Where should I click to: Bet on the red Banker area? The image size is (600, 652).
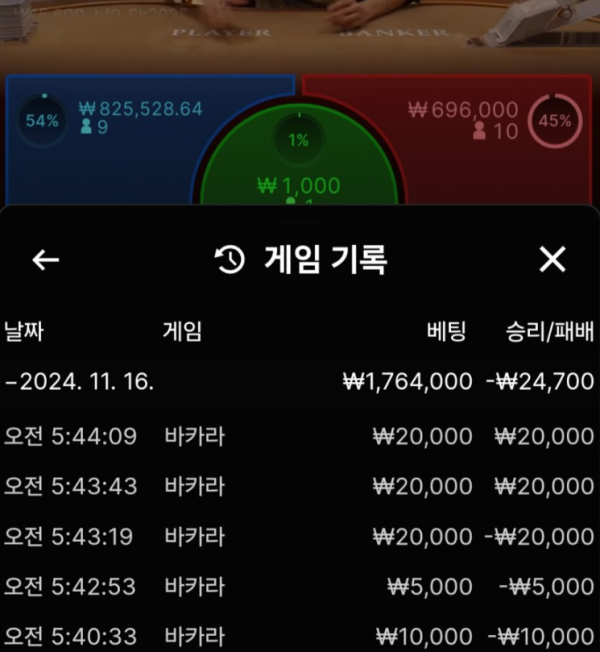(460, 150)
